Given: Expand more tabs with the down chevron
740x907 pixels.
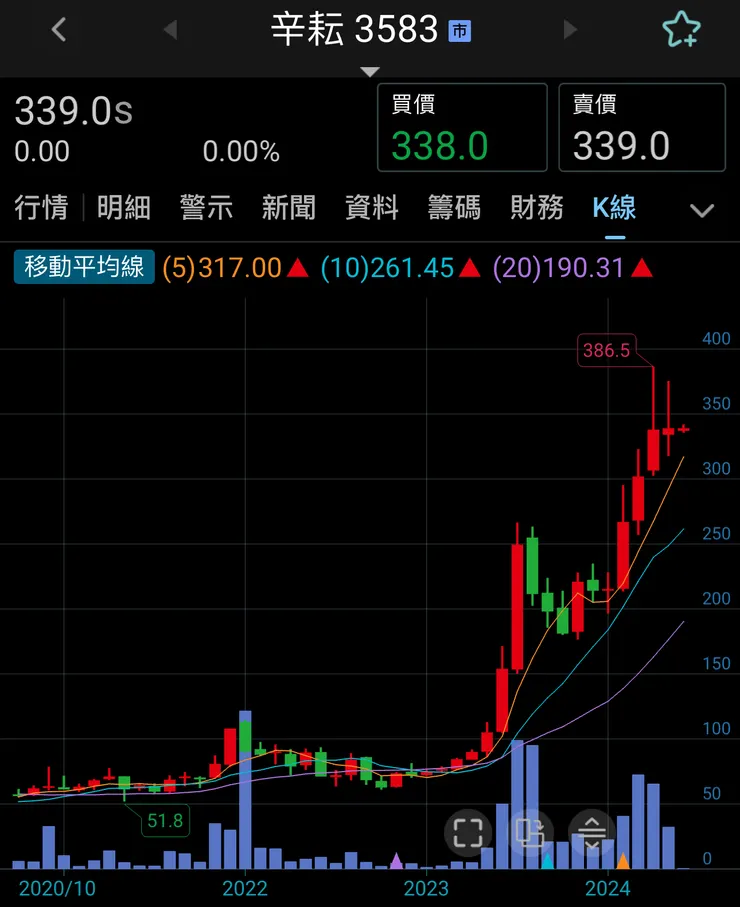Looking at the screenshot, I should (702, 210).
